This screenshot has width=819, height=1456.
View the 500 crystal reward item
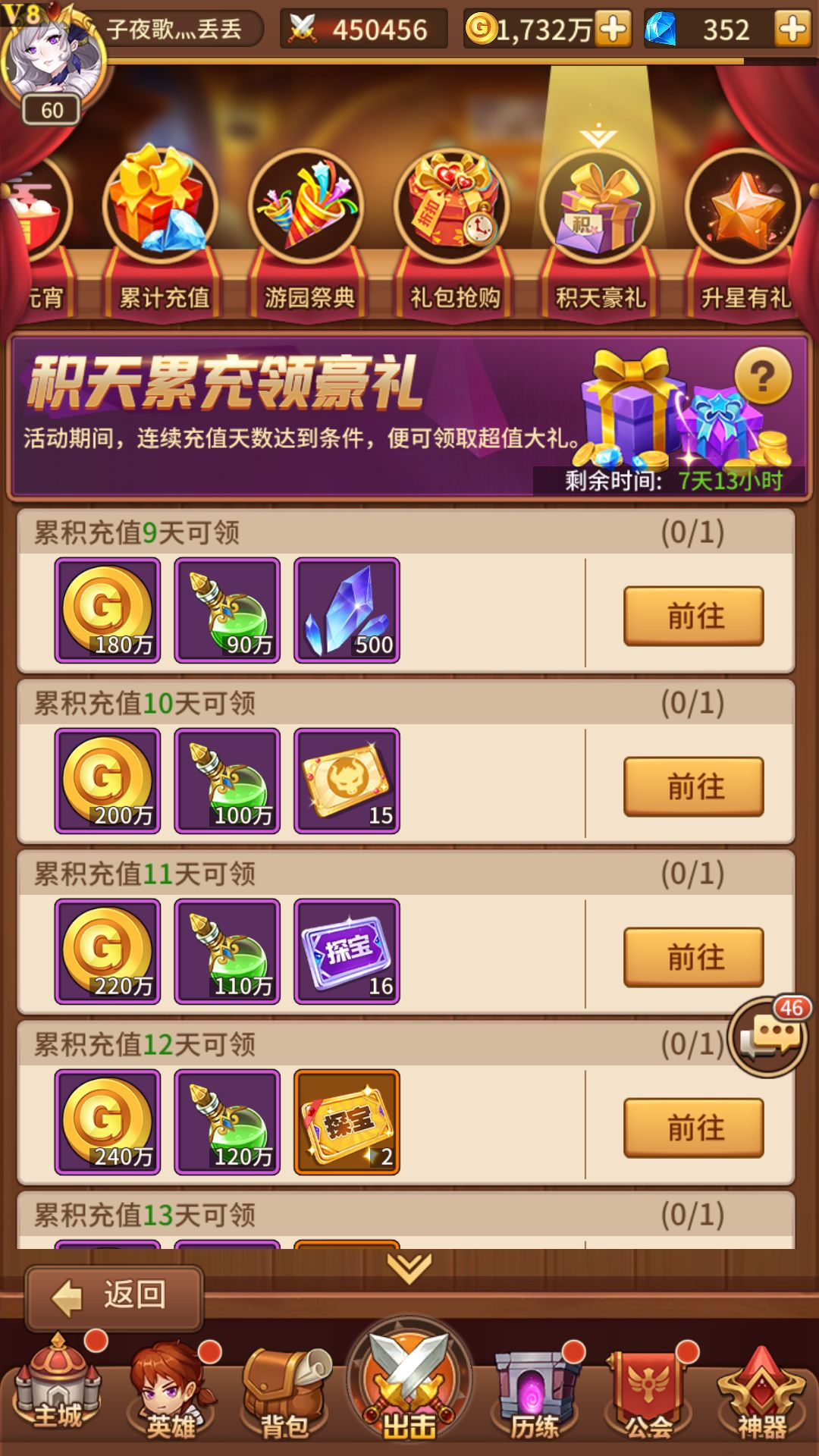347,610
